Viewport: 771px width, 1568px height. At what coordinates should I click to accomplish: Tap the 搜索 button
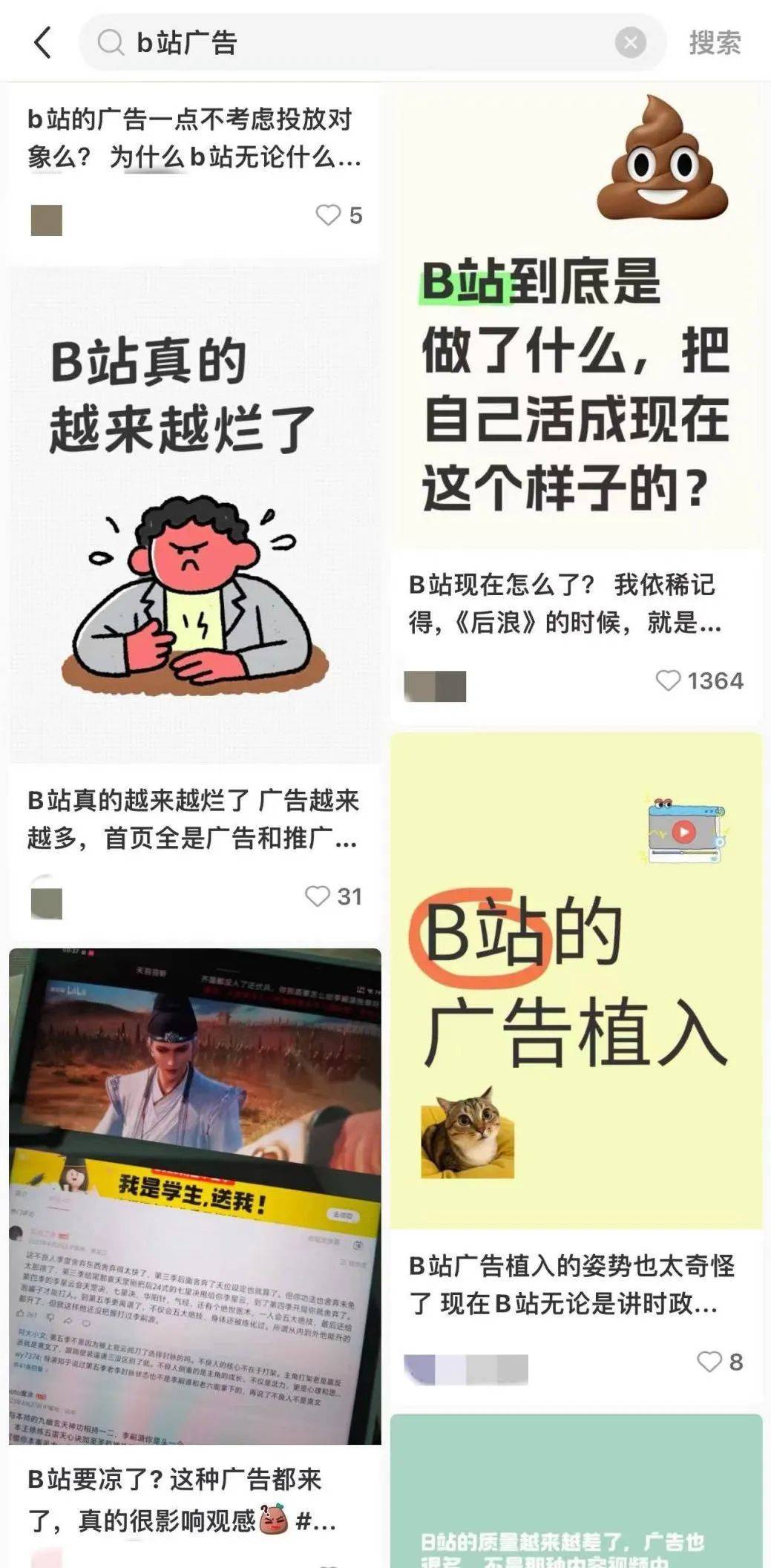coord(714,42)
